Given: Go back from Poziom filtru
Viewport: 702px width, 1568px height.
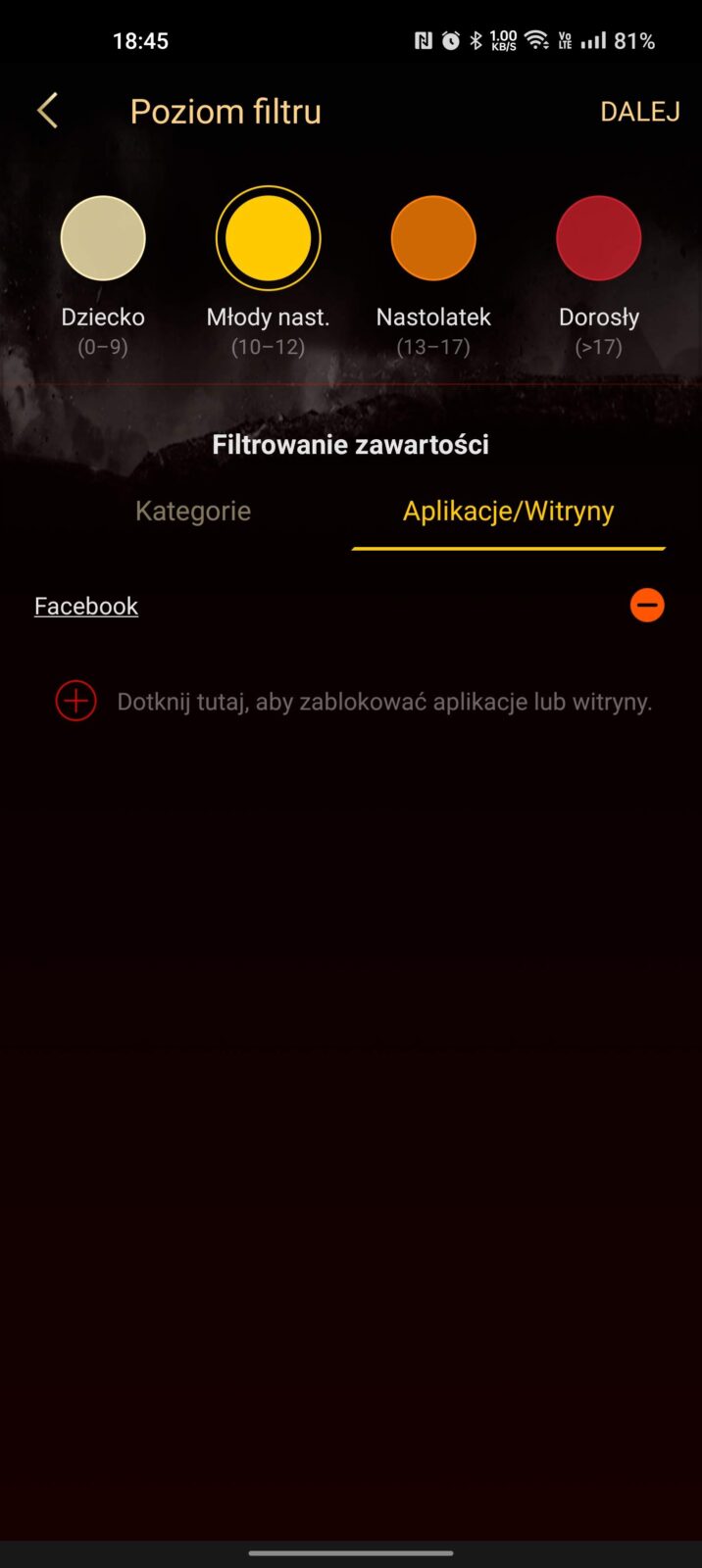Looking at the screenshot, I should pos(47,111).
